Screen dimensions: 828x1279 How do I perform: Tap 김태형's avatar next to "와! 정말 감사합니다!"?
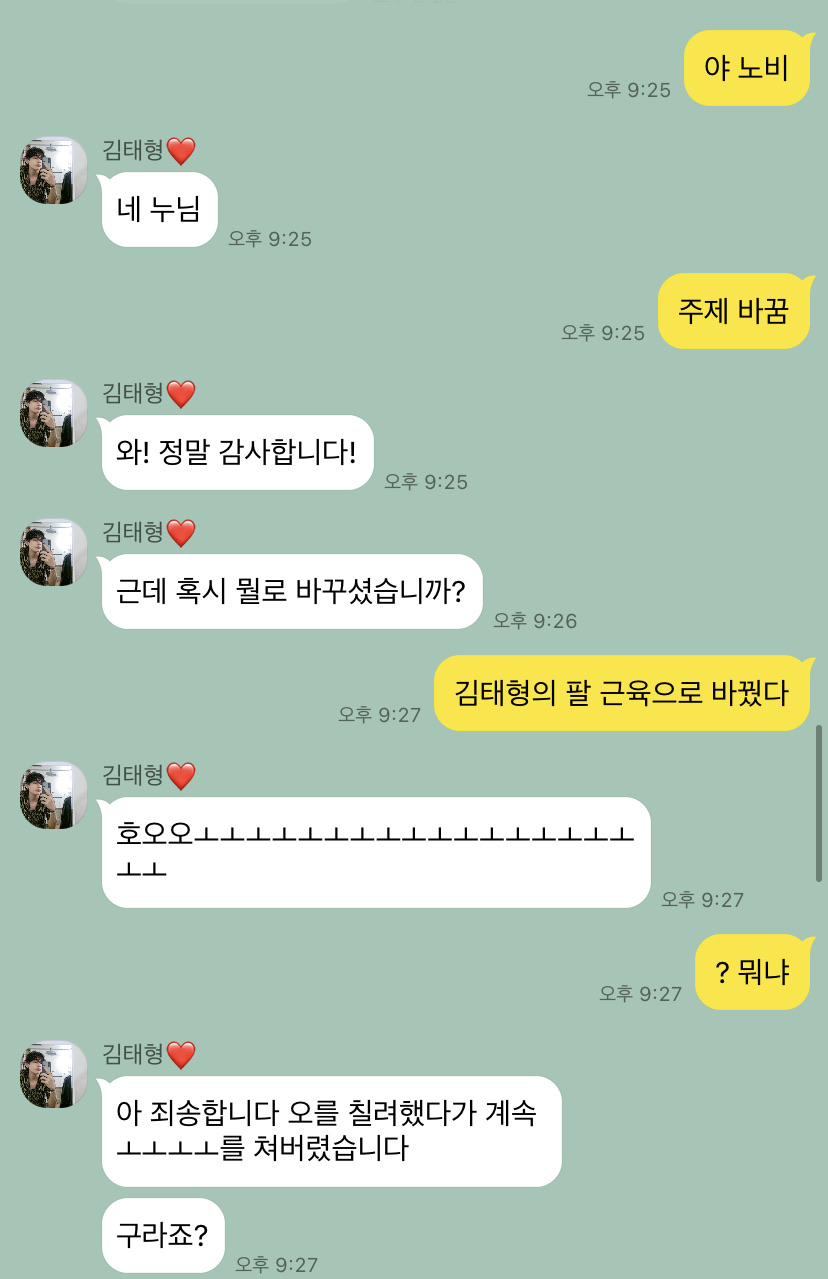[x=54, y=413]
